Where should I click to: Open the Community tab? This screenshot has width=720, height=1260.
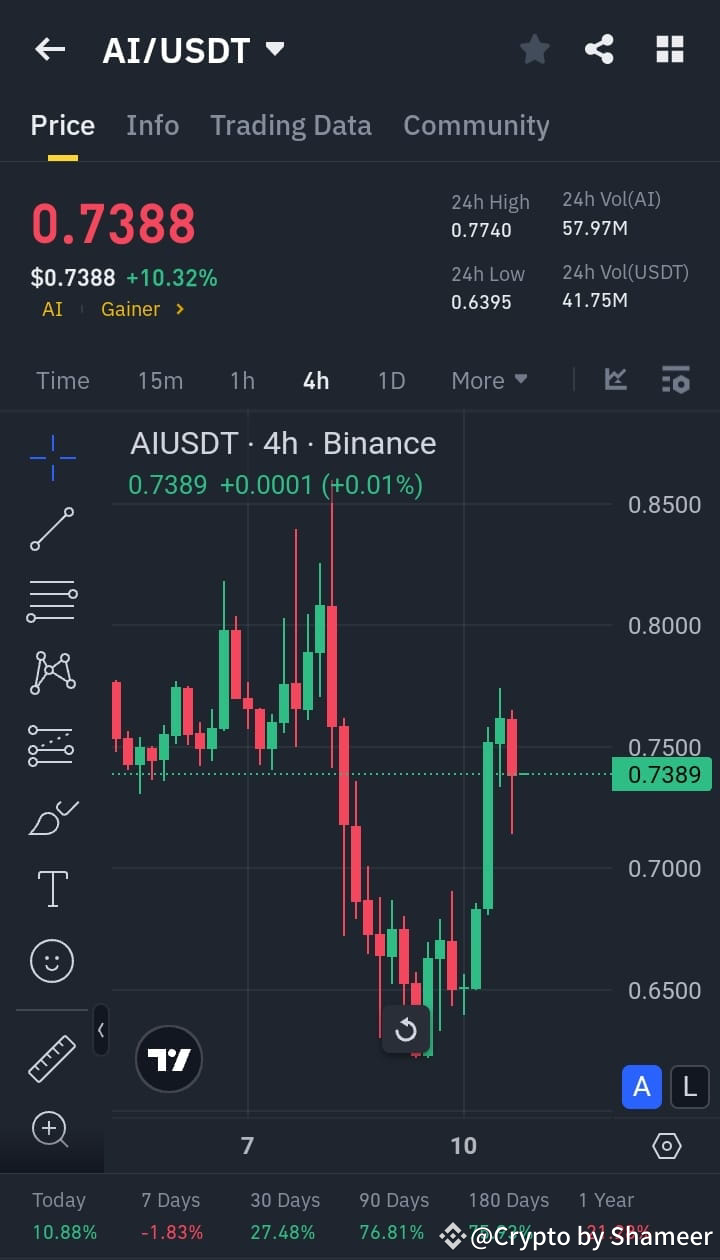tap(476, 125)
